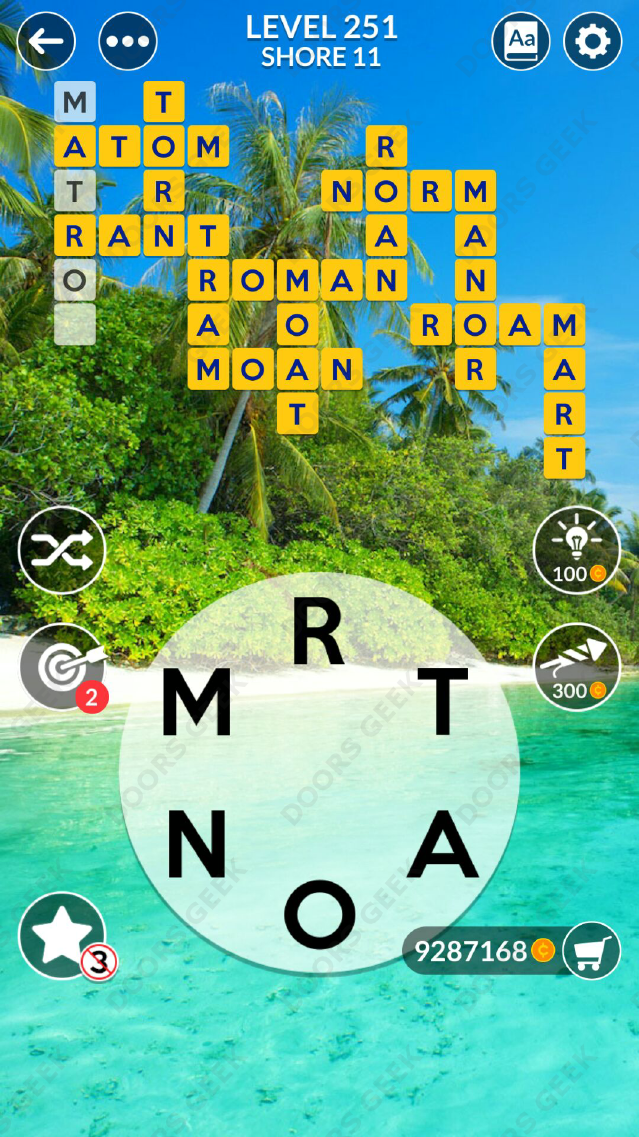Use the target hint with 2 remaining
The image size is (639, 1137).
pos(62,666)
